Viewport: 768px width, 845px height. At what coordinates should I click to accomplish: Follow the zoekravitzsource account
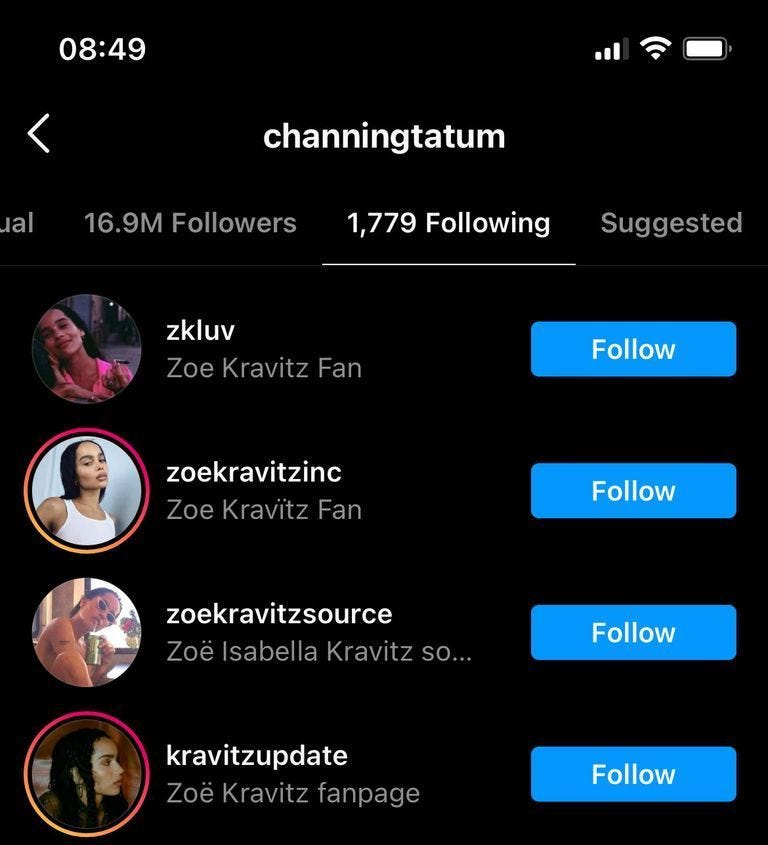tap(633, 633)
